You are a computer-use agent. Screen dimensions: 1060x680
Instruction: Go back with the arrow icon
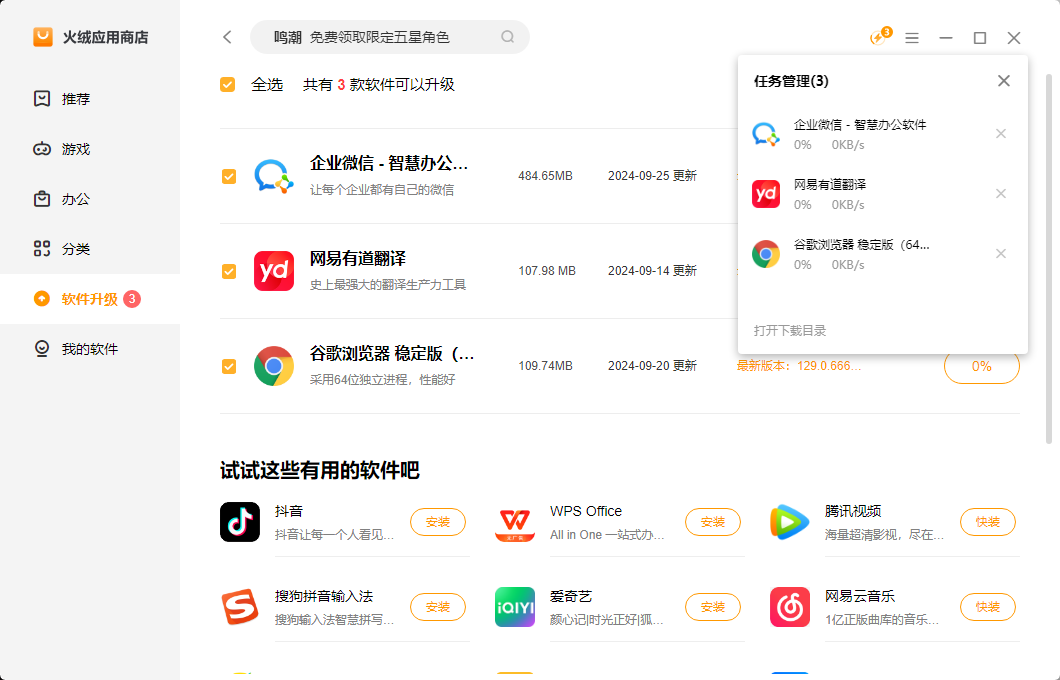tap(227, 37)
